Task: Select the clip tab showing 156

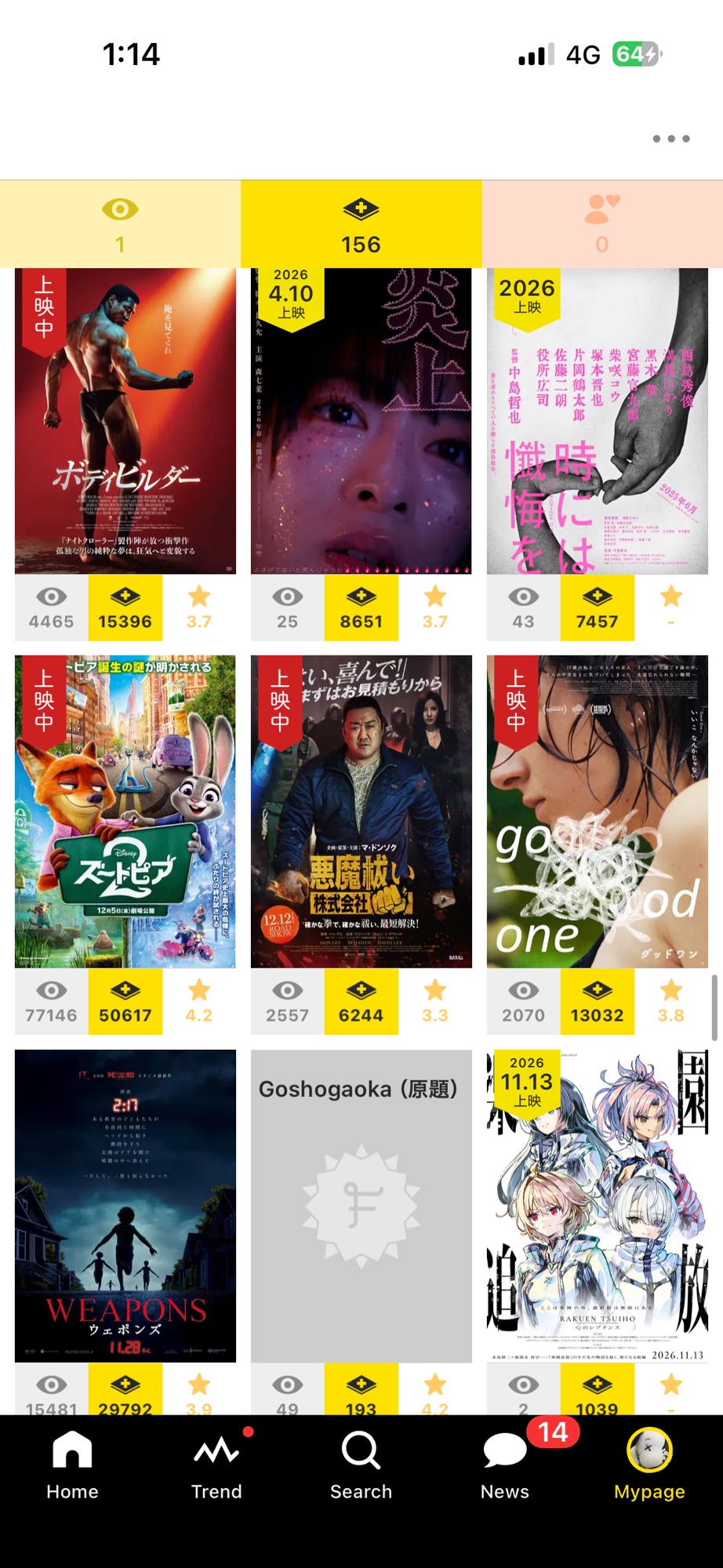Action: click(x=361, y=224)
